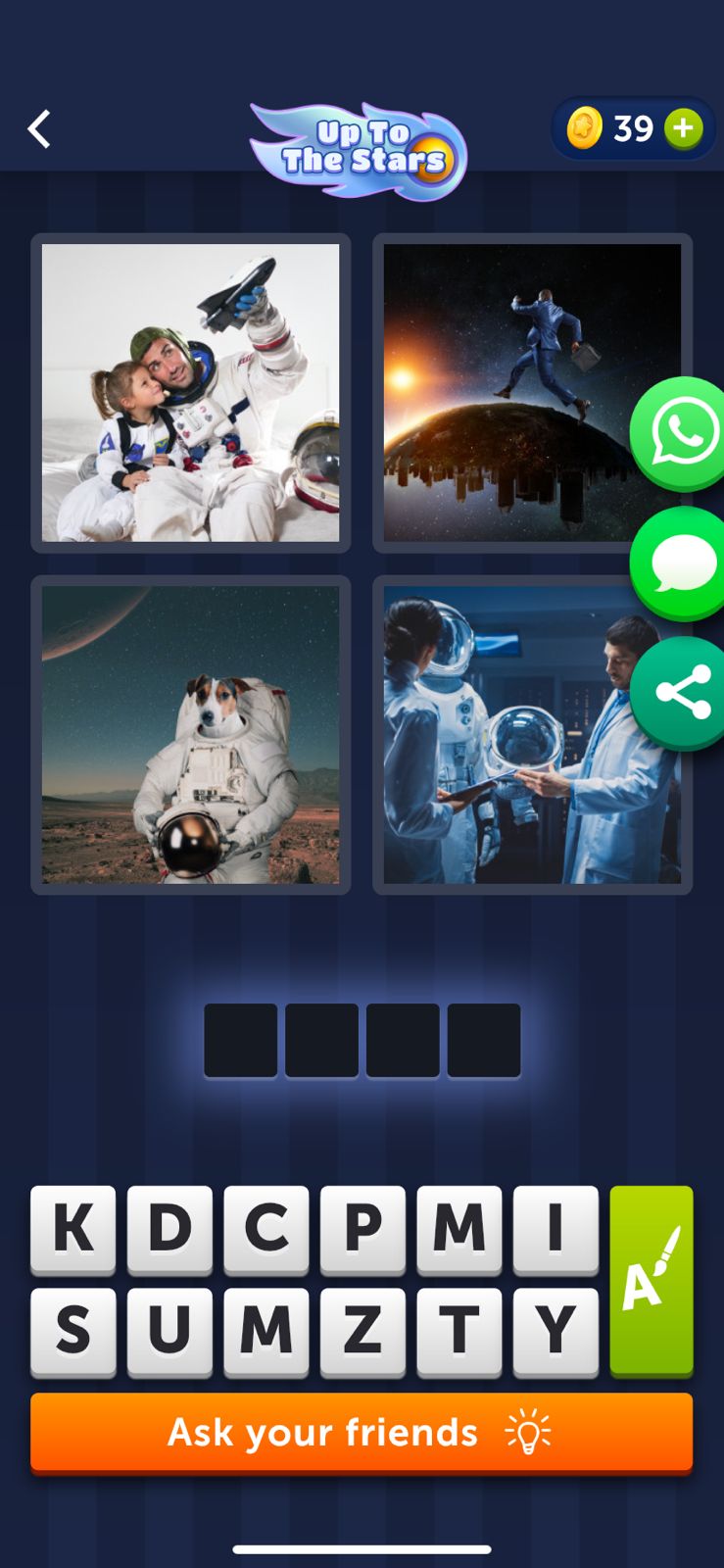
Task: Share the puzzle via the messages bubble
Action: [x=682, y=563]
